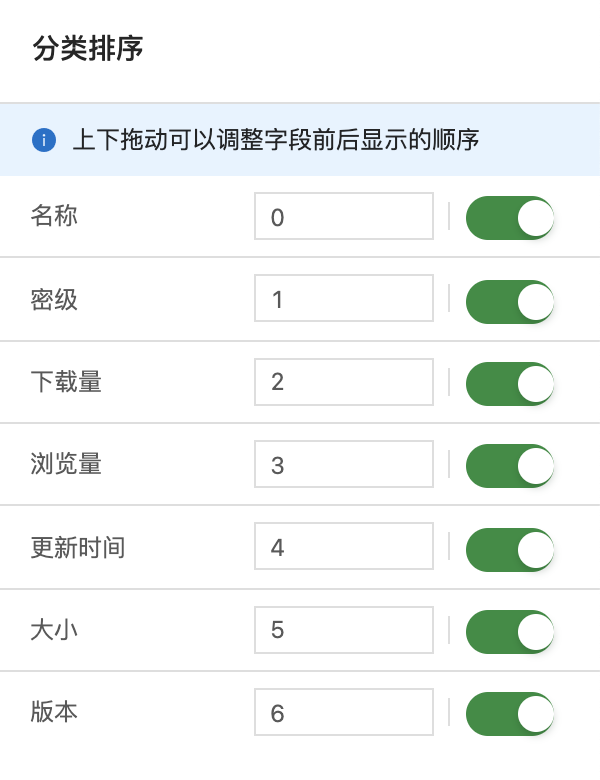Disable the 密级 toggle

(x=510, y=301)
